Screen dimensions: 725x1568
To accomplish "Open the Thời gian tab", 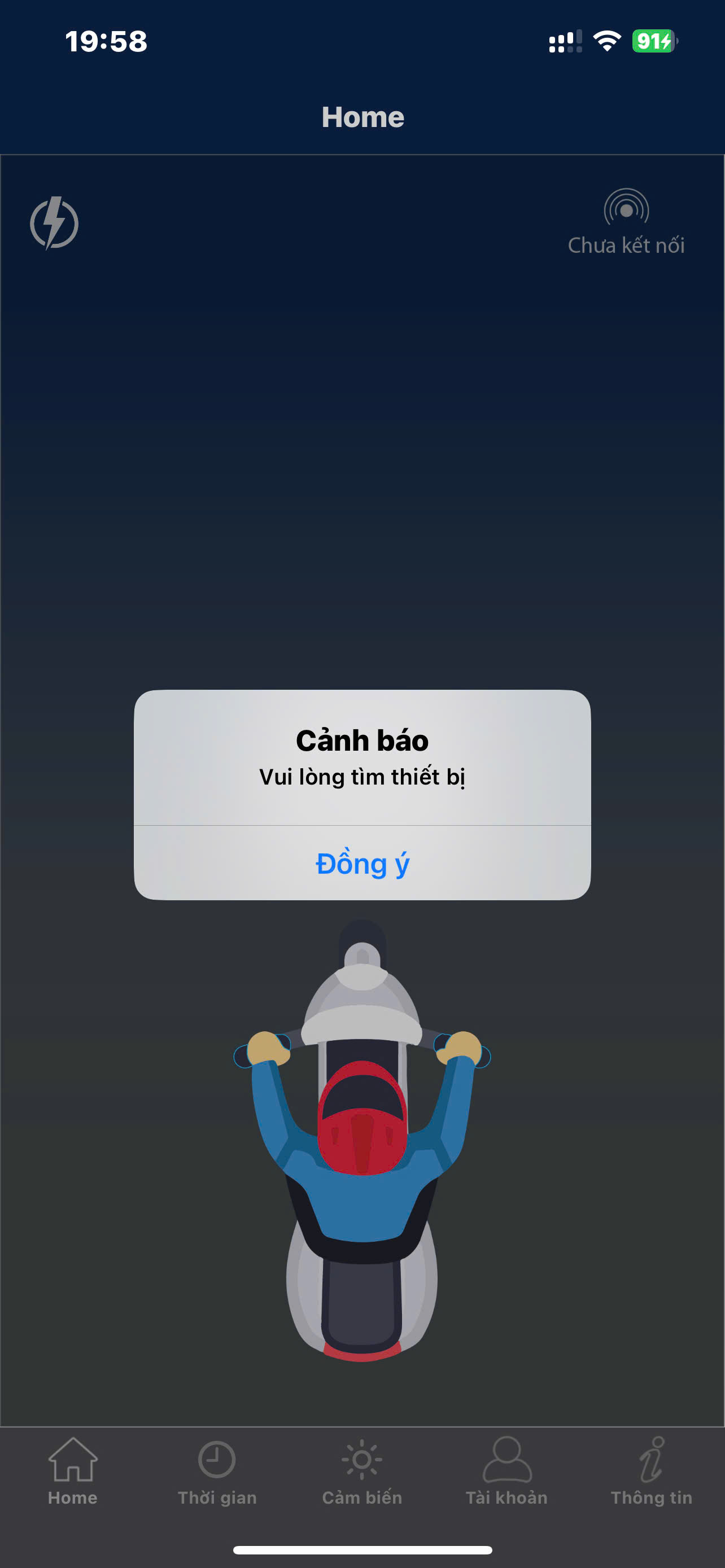I will tap(217, 1470).
